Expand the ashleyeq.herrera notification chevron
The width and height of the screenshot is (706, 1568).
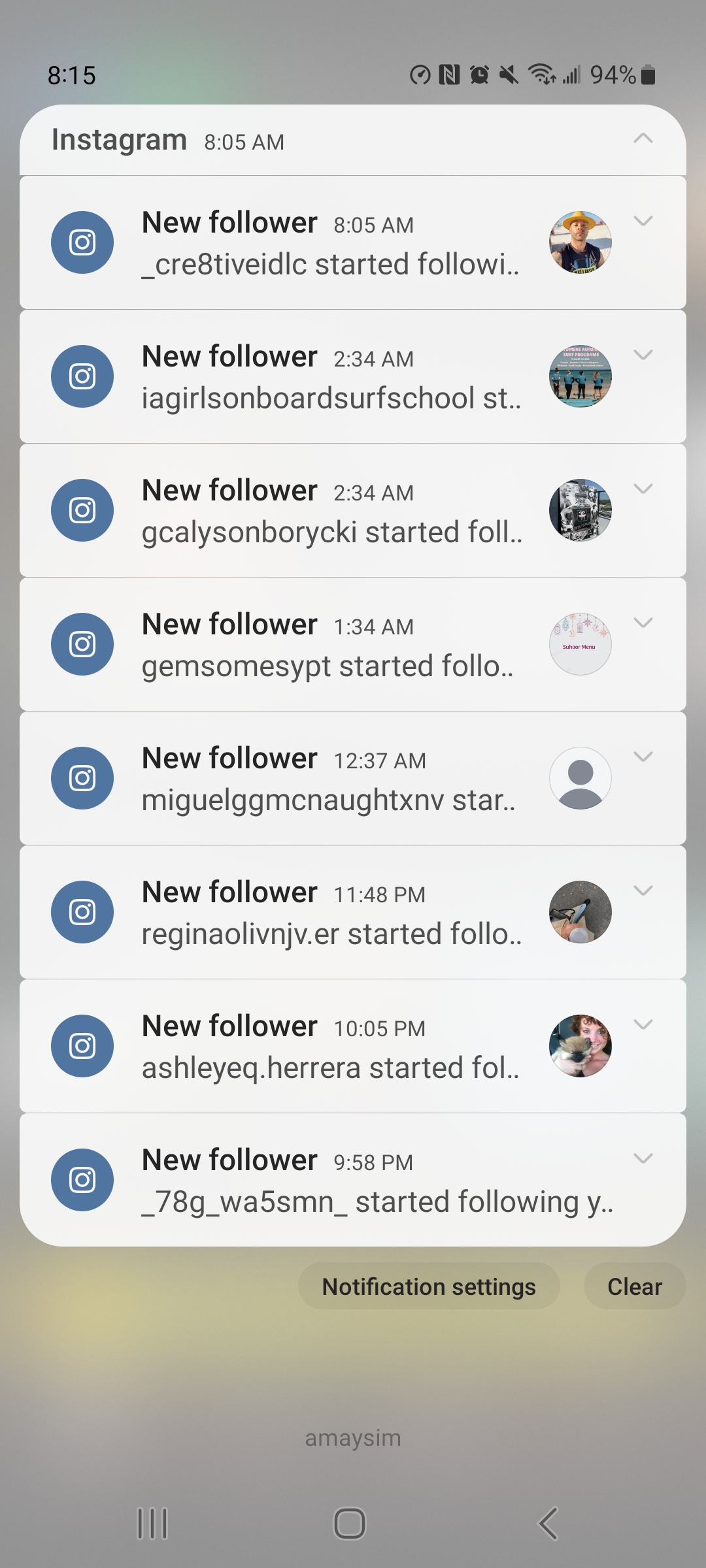pos(643,1024)
